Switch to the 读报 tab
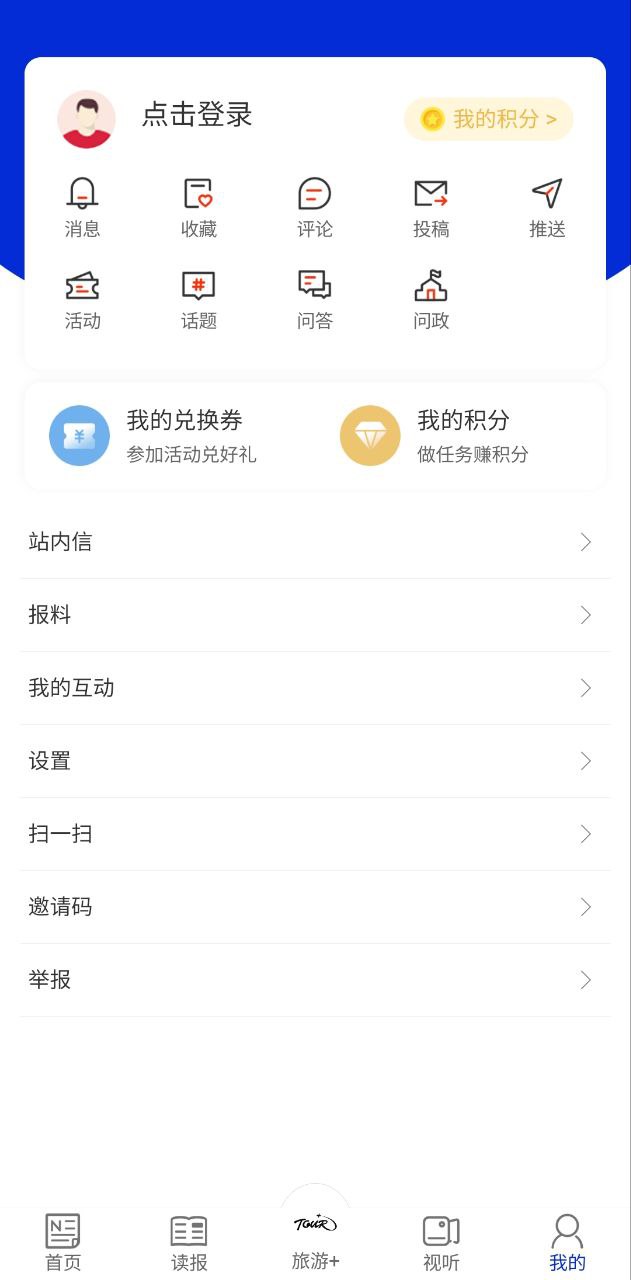The height and width of the screenshot is (1280, 631). [189, 1242]
